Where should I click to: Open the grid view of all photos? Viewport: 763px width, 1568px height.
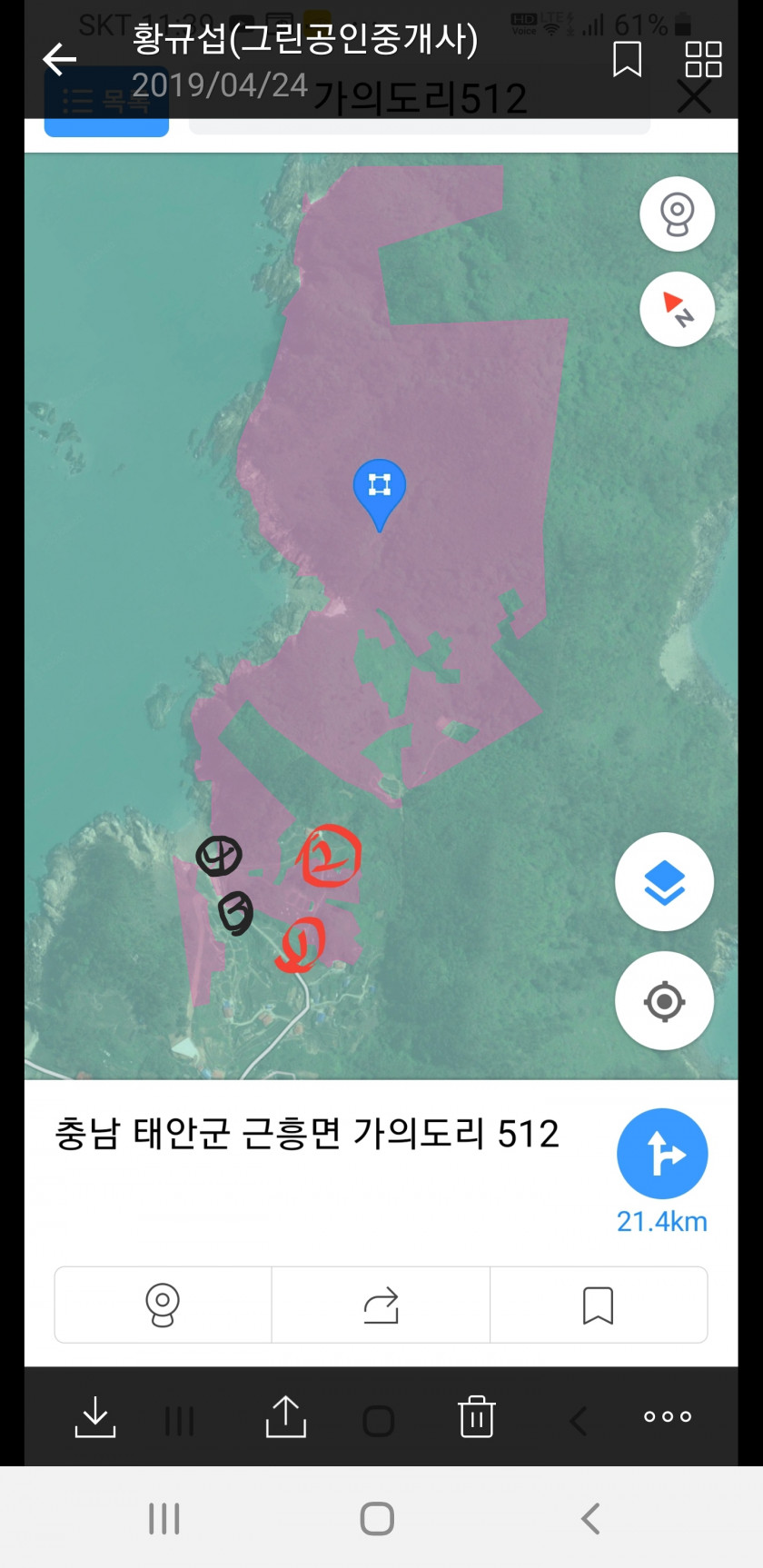[703, 60]
